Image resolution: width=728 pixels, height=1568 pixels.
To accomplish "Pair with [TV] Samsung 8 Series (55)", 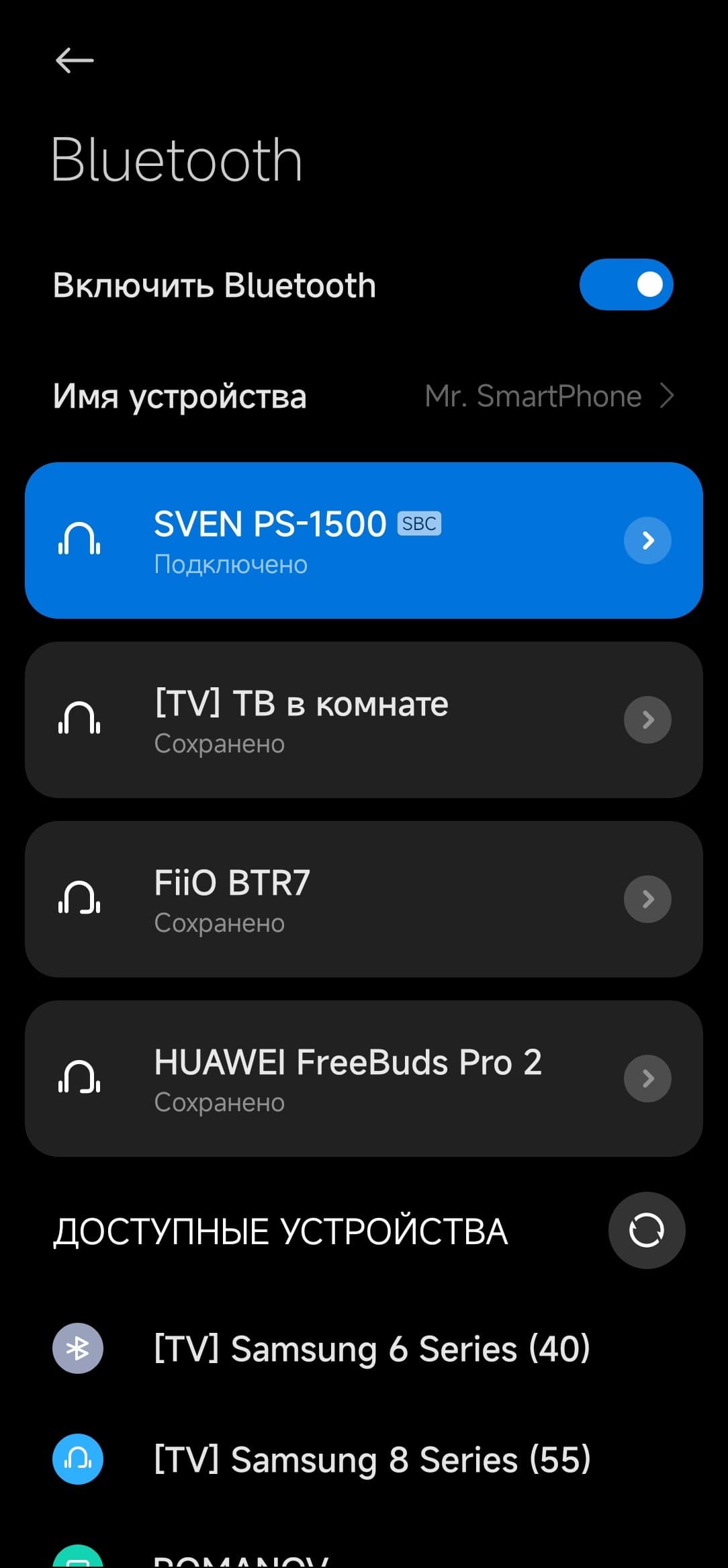I will click(371, 1459).
